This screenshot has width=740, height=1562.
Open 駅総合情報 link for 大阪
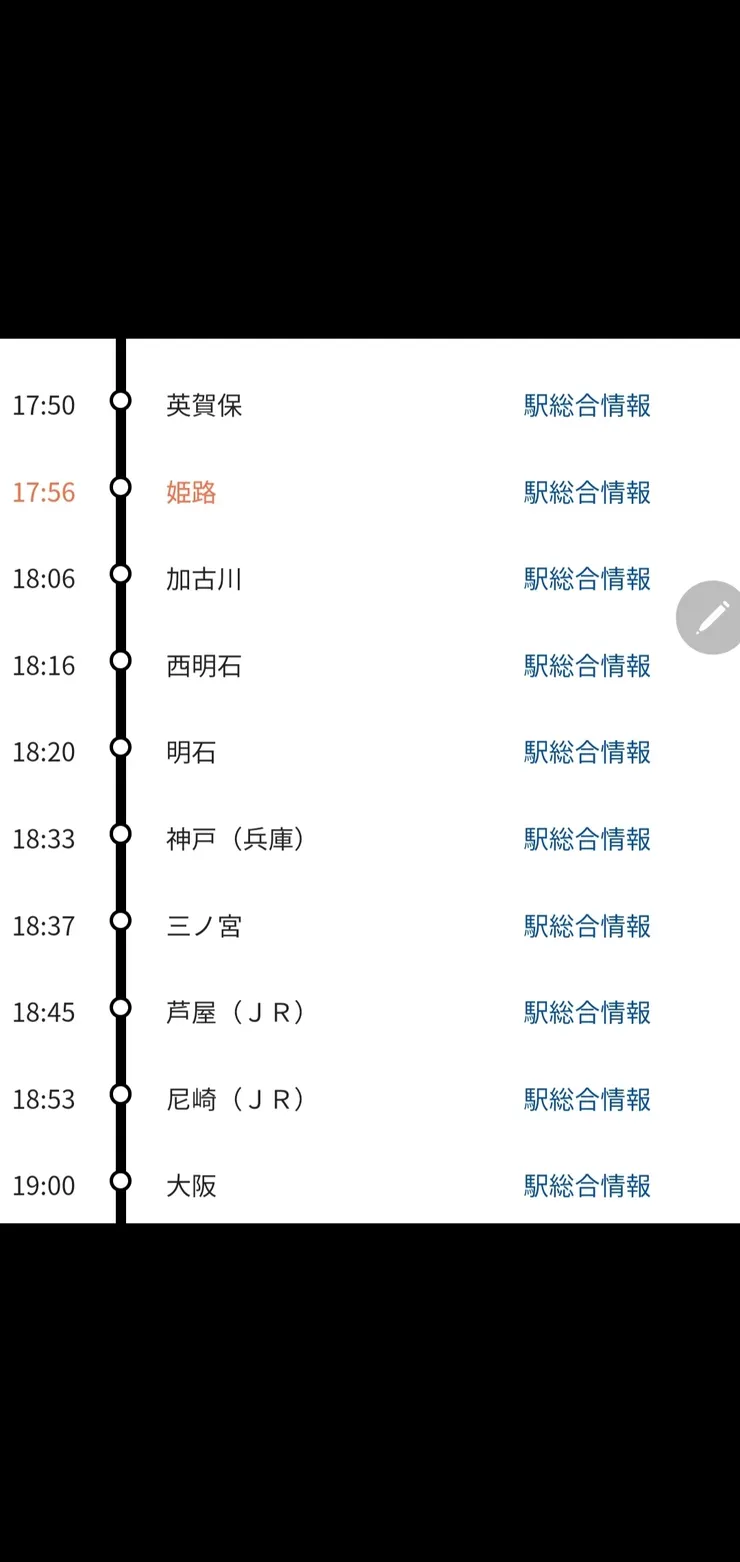587,1186
